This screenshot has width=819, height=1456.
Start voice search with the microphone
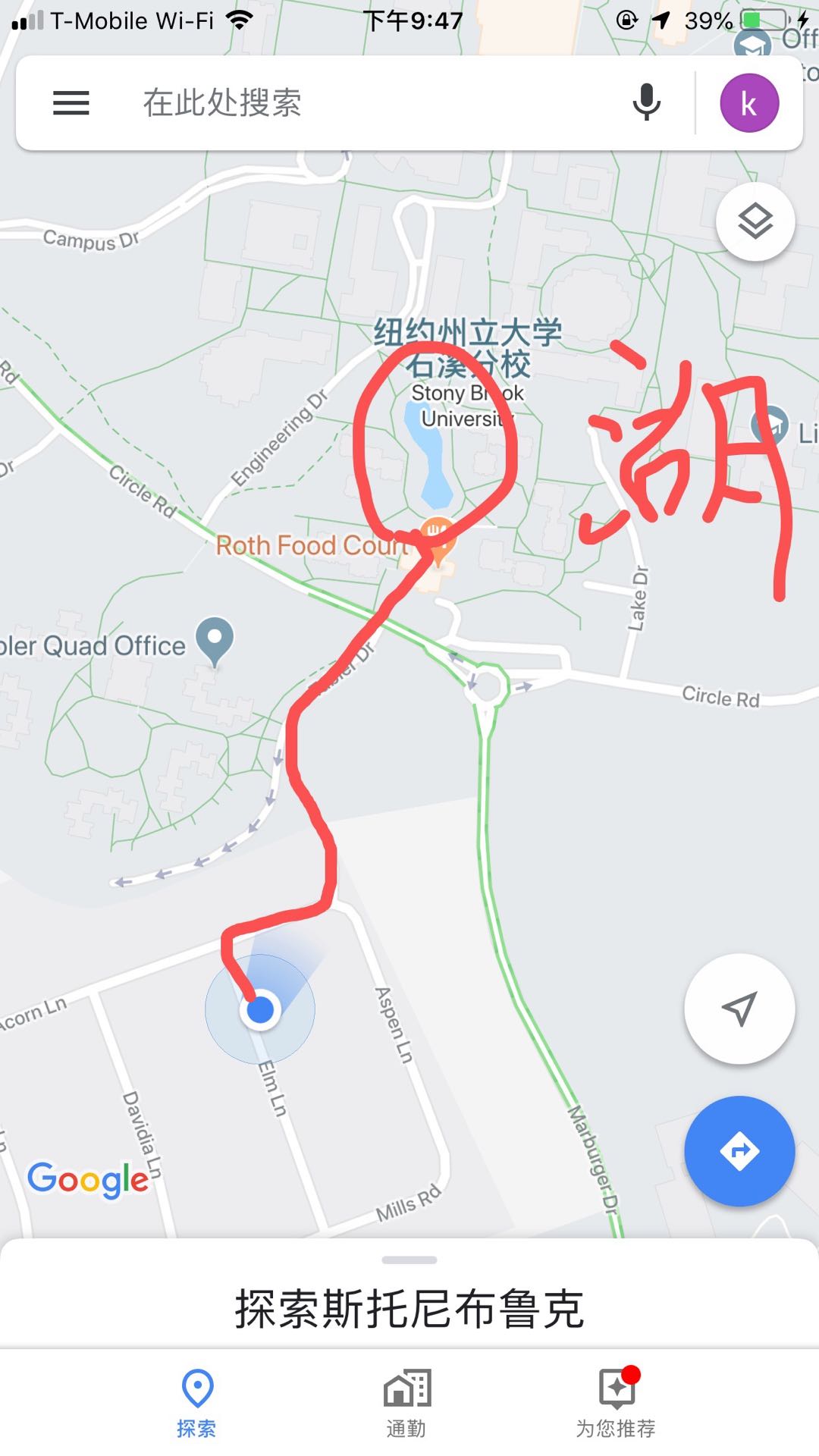point(646,103)
